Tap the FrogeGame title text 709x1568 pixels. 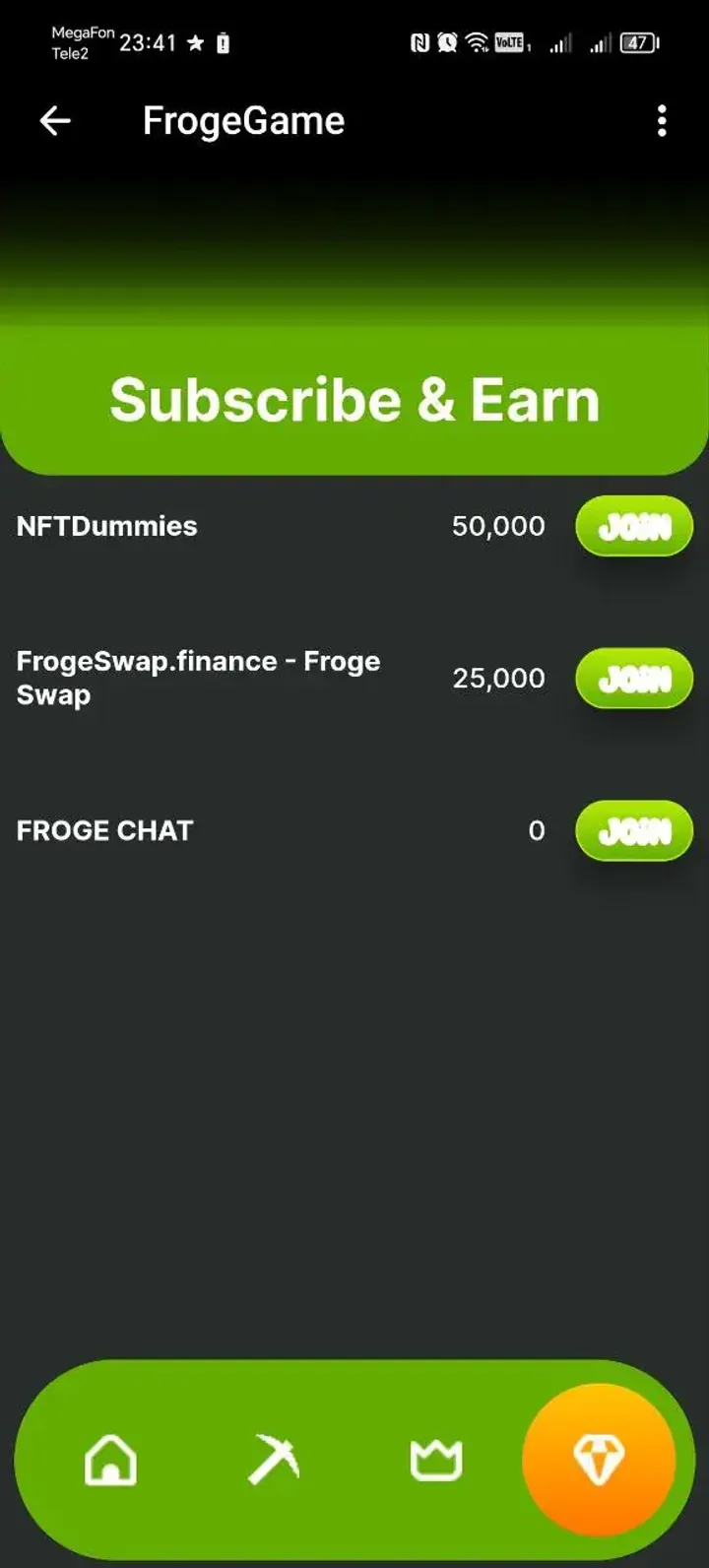click(242, 120)
